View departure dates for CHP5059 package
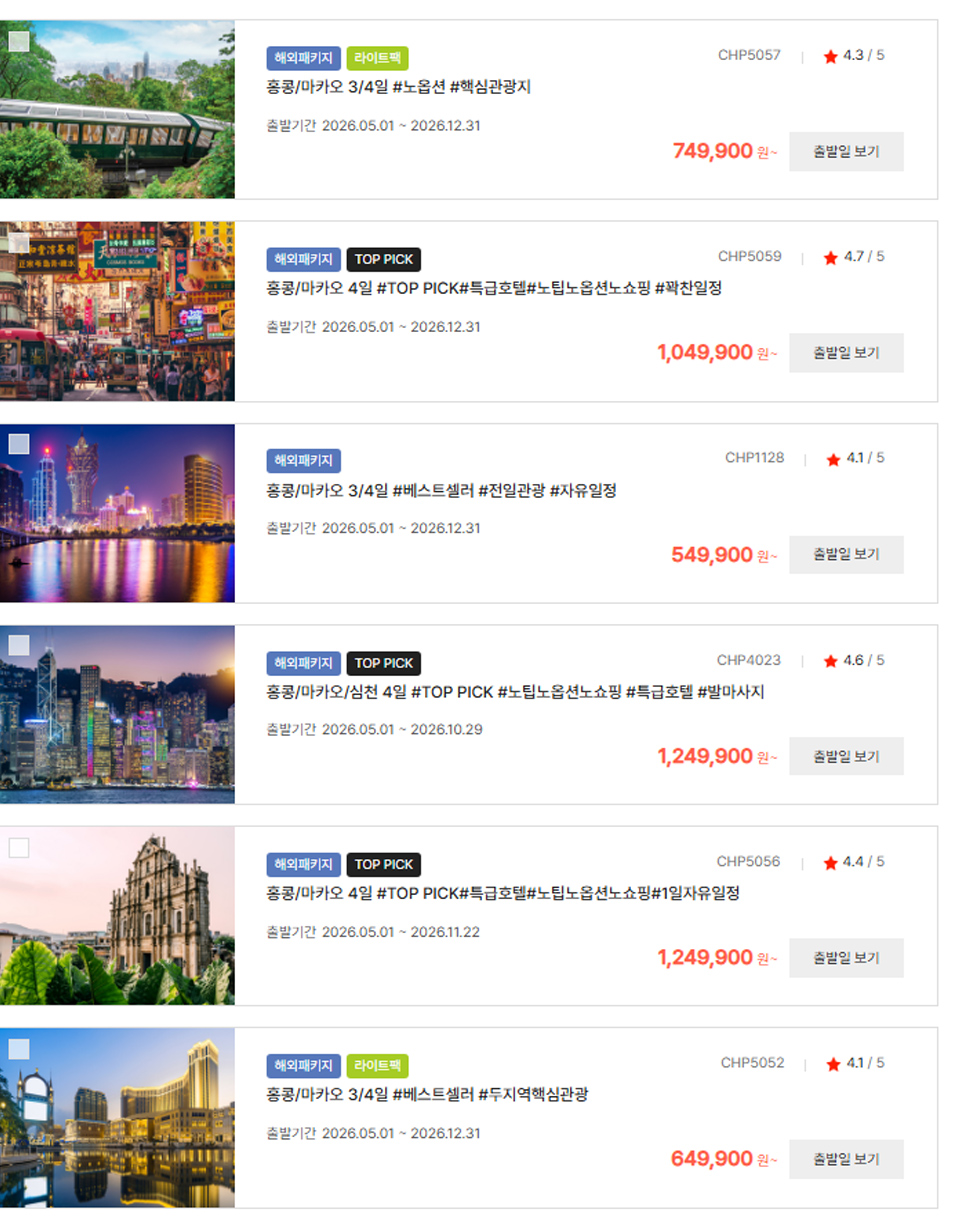The height and width of the screenshot is (1228, 966). point(846,353)
